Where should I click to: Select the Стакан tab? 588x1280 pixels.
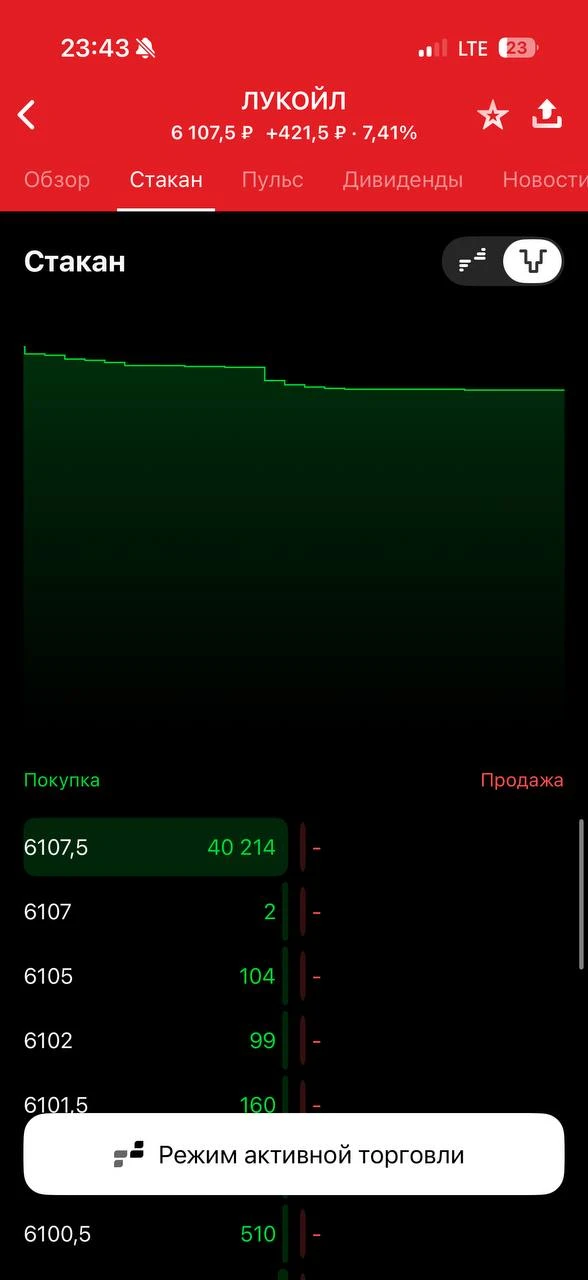166,180
